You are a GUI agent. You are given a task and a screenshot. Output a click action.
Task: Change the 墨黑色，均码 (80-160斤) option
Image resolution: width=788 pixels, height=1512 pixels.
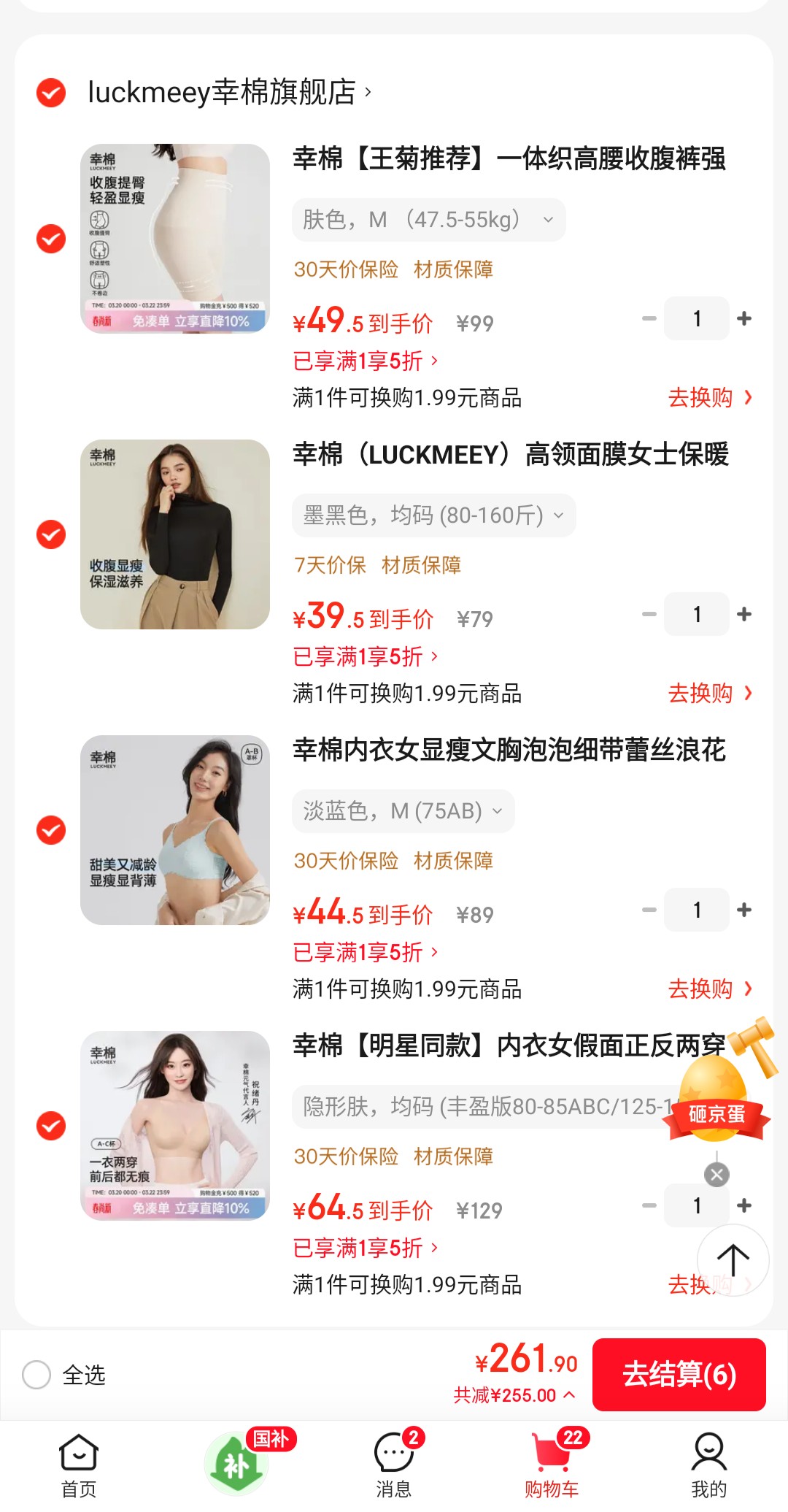pos(433,515)
